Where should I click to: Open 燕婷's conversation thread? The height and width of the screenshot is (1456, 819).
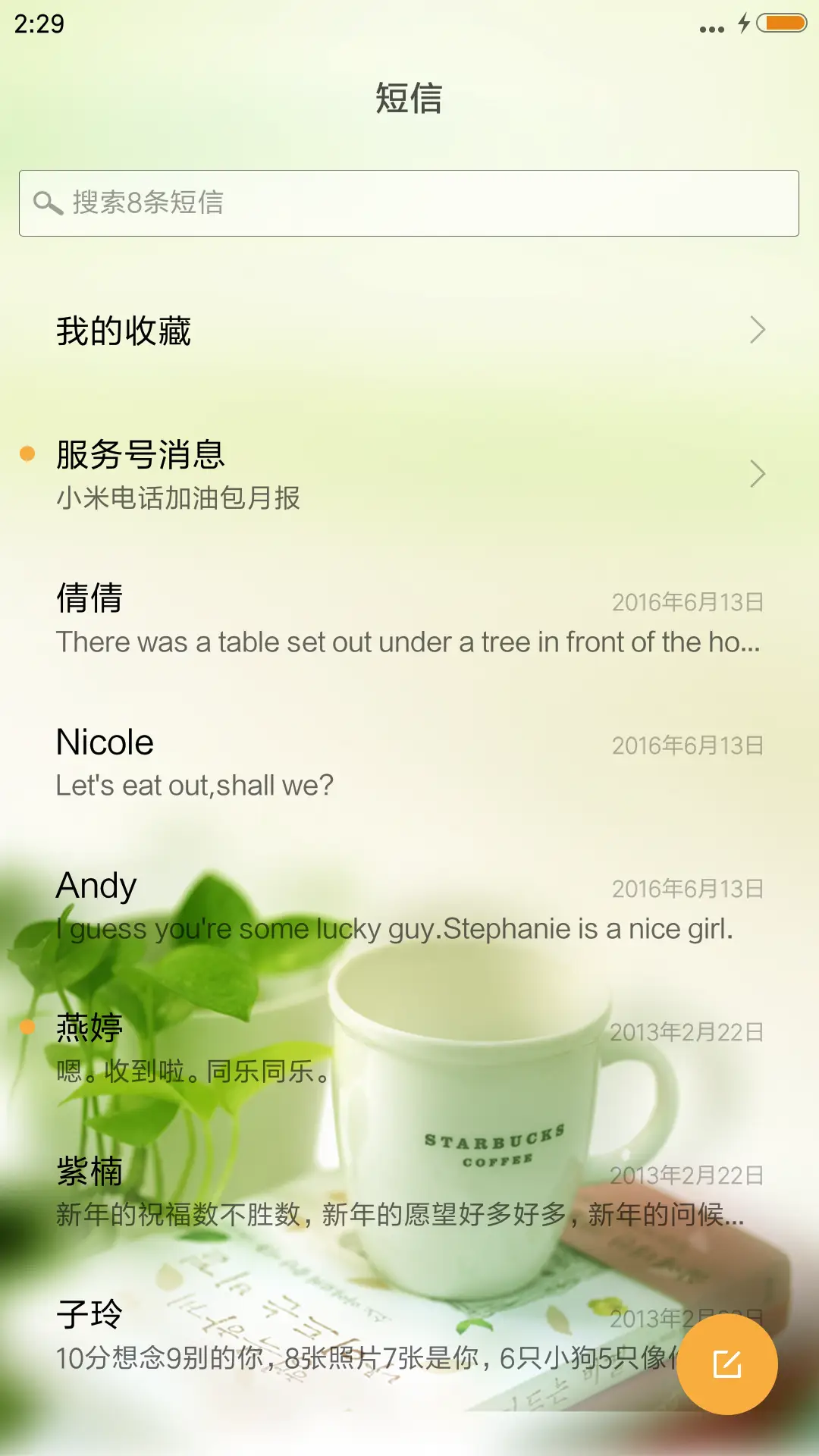click(303, 1046)
